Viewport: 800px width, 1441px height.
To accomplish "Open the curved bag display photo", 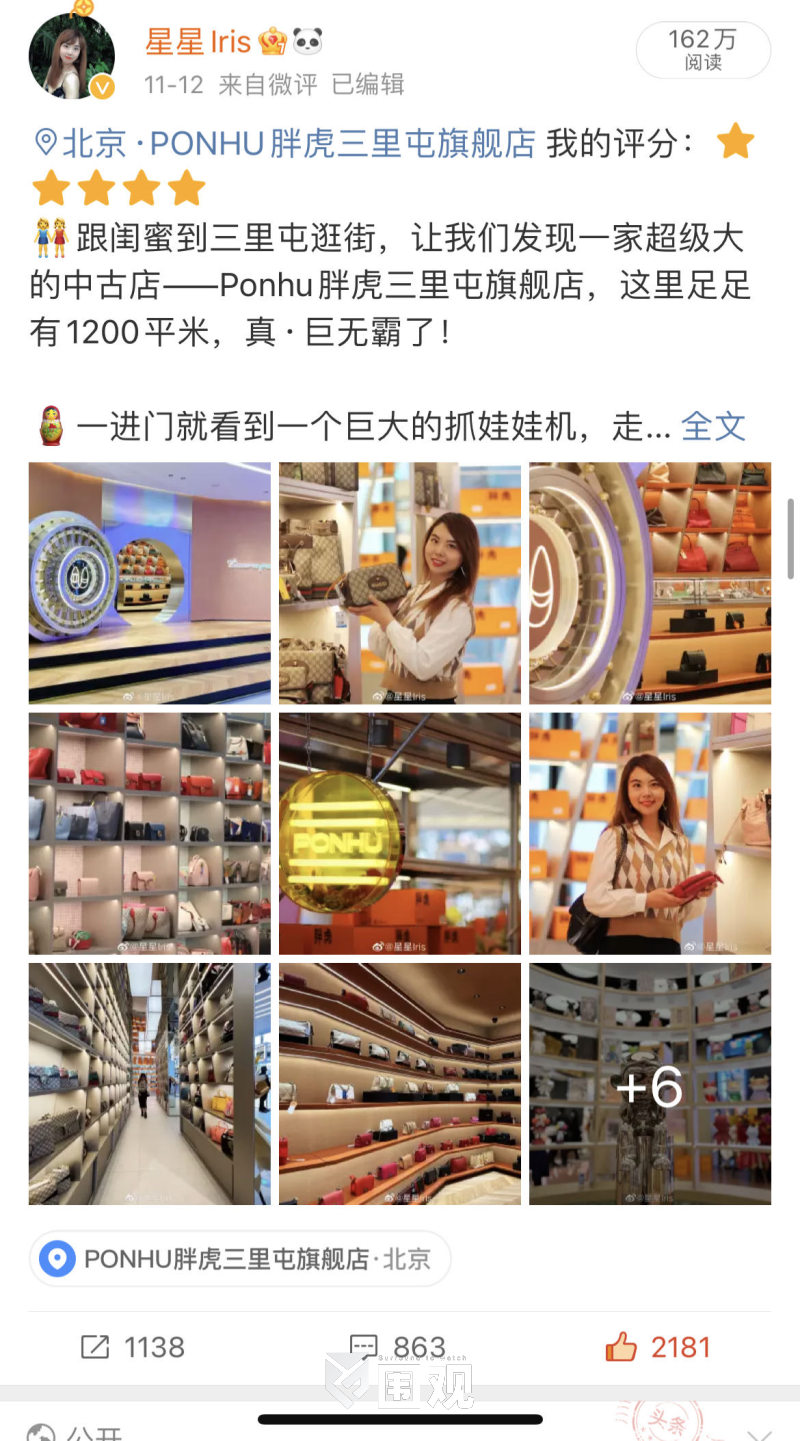I will point(399,1083).
